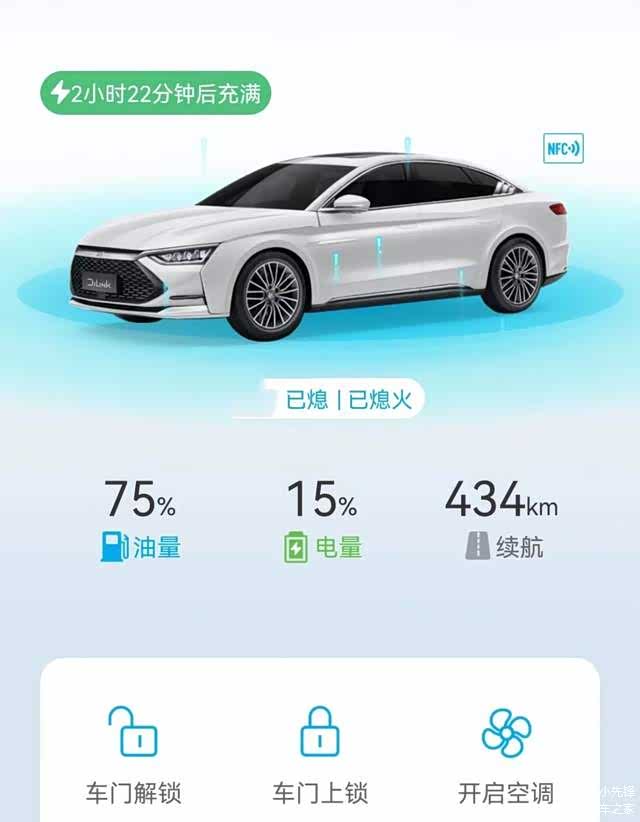640x822 pixels.
Task: Open the 2小时22分钟后充满 charging status pill
Action: [156, 94]
